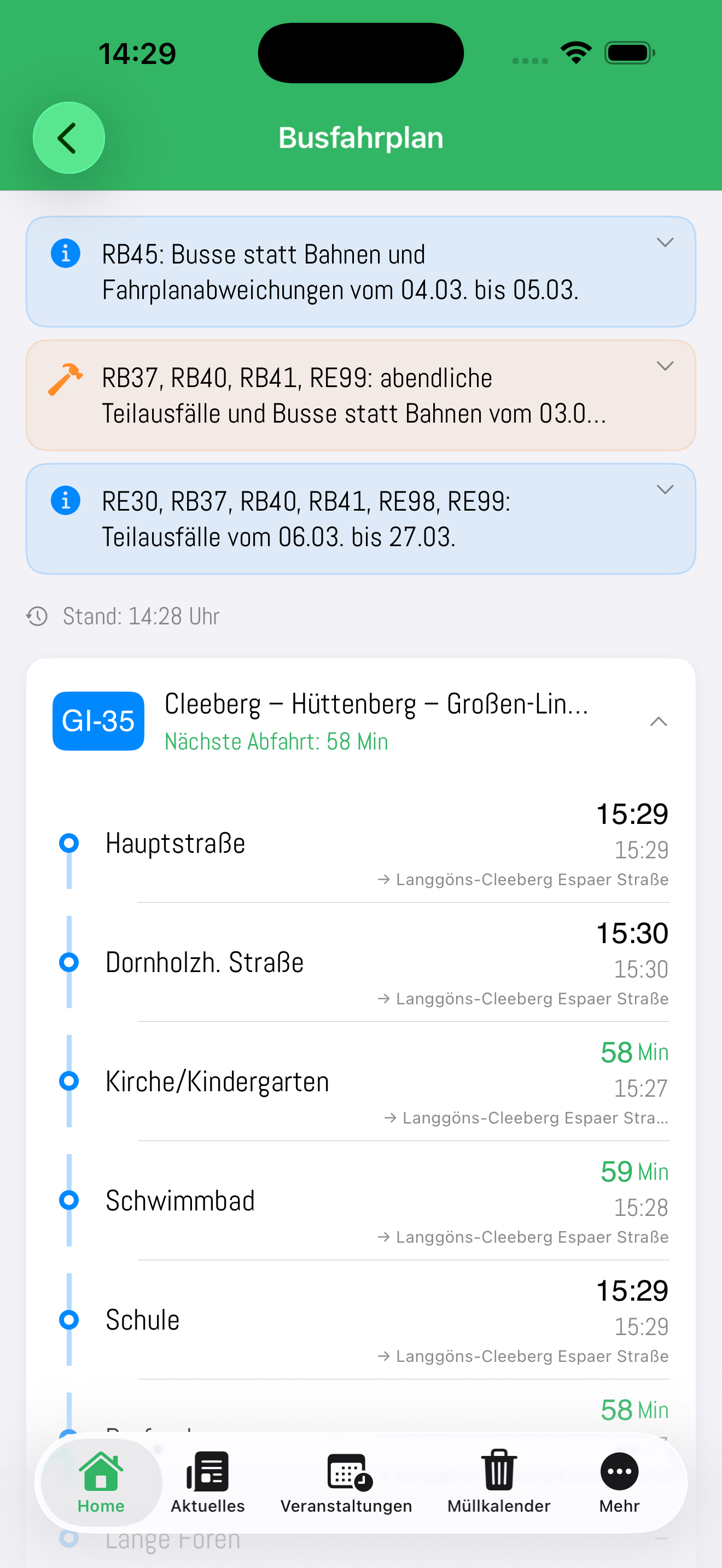This screenshot has width=722, height=1568.
Task: Tap the back arrow in the header
Action: [x=69, y=138]
